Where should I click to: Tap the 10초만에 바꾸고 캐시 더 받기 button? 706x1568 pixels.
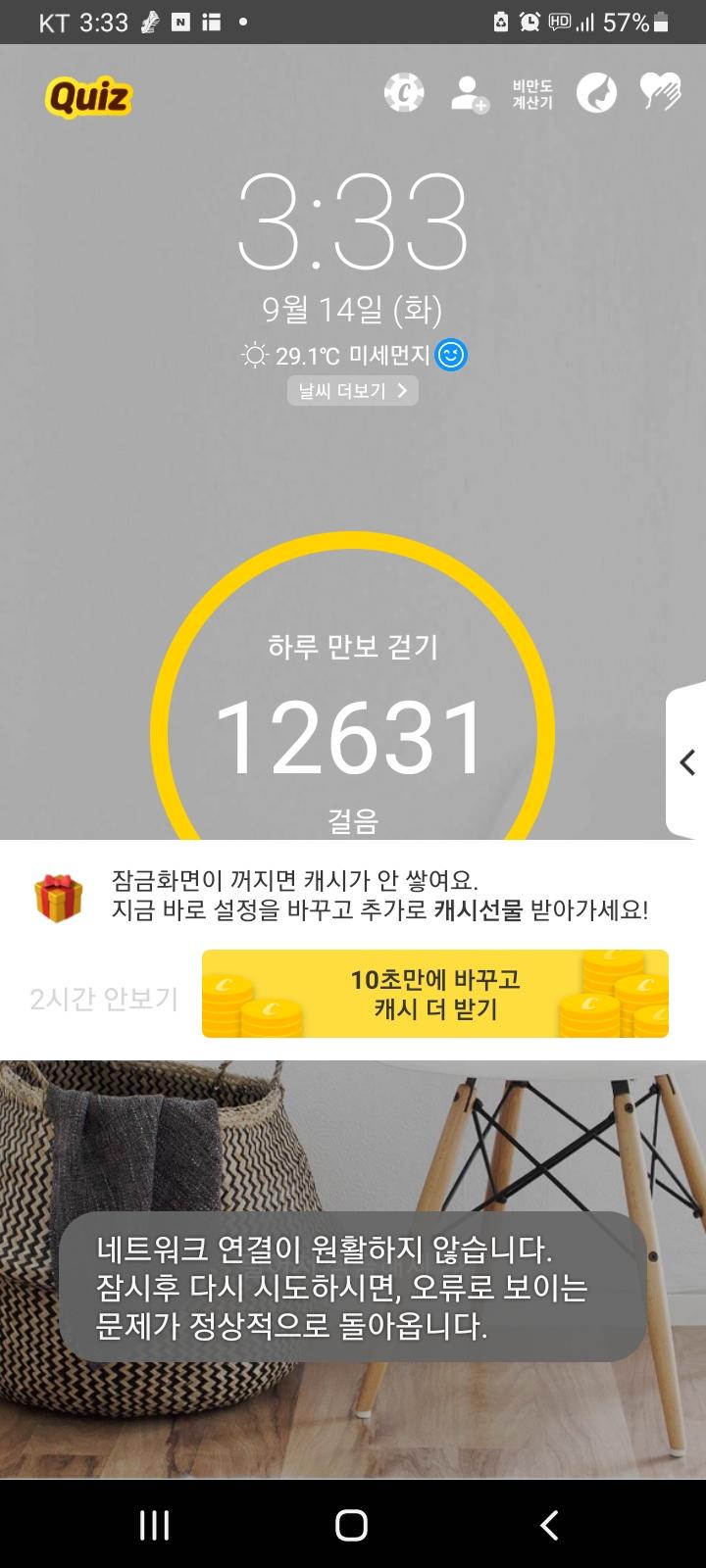click(x=434, y=994)
